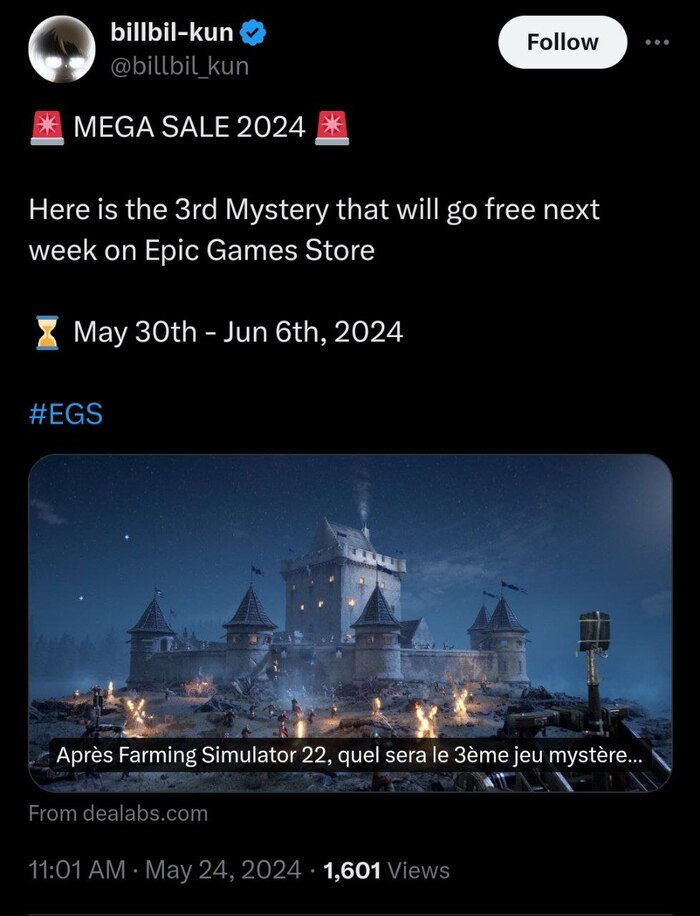The width and height of the screenshot is (700, 916).
Task: Visit the @billbil_kun profile handle
Action: pos(179,66)
